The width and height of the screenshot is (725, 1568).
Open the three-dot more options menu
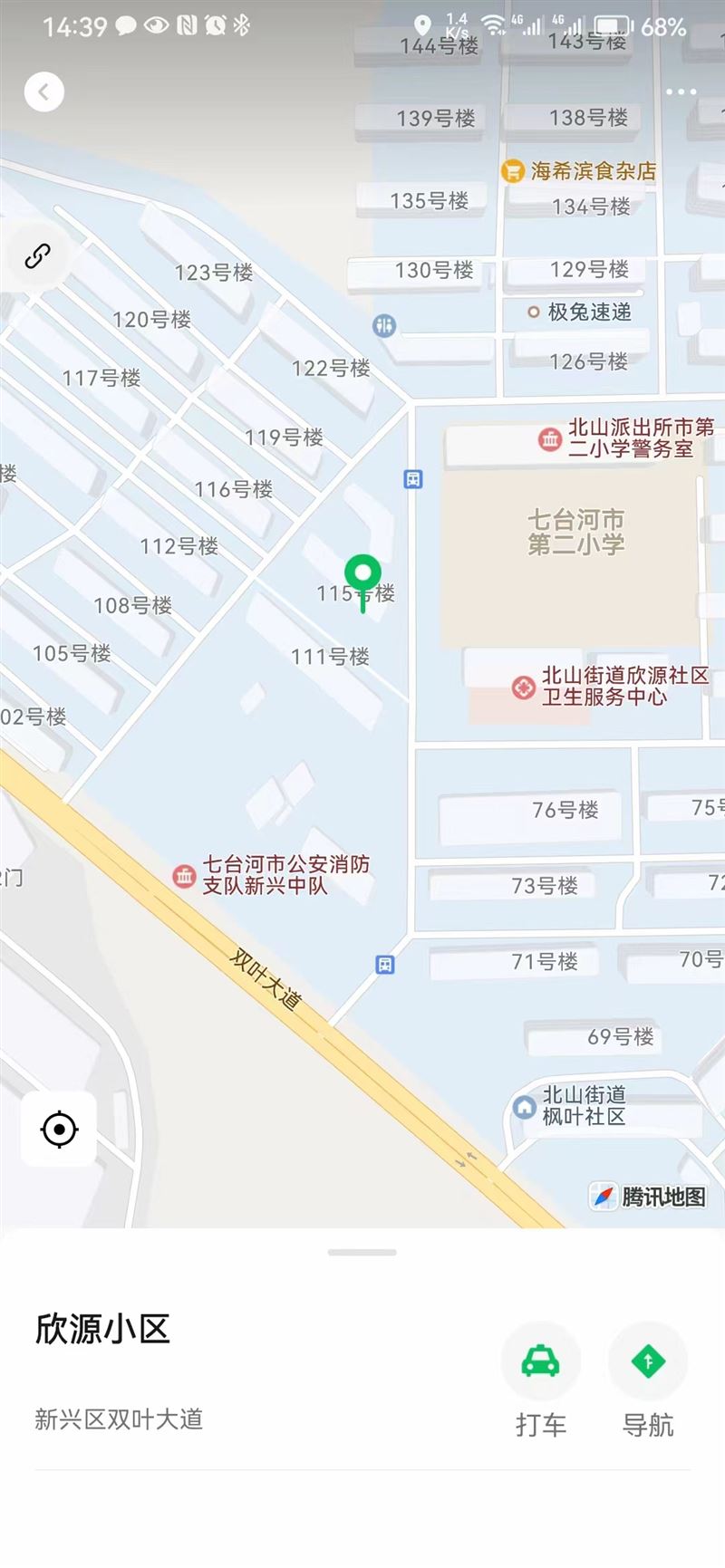coord(681,91)
